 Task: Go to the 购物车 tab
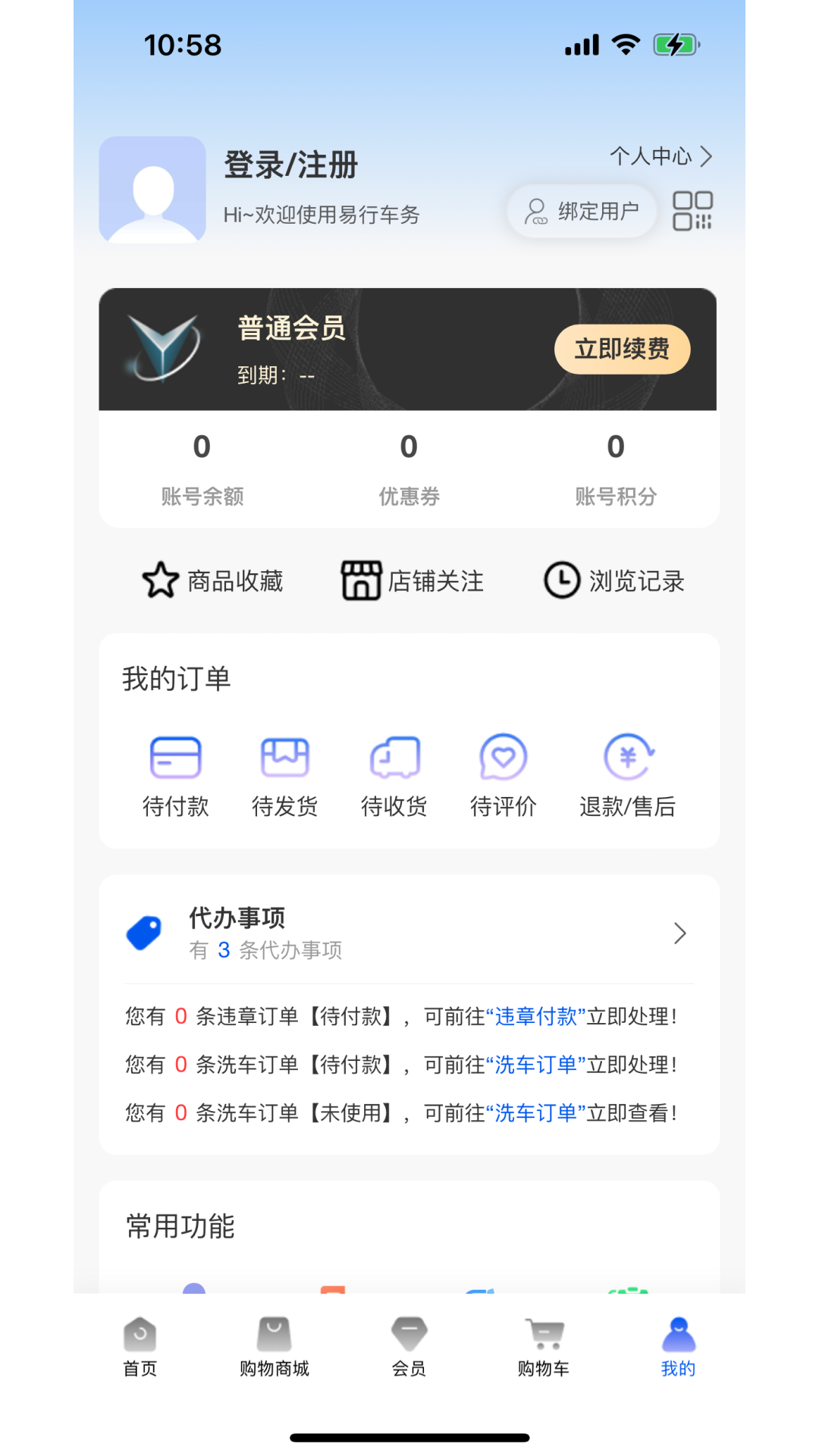tap(544, 1348)
